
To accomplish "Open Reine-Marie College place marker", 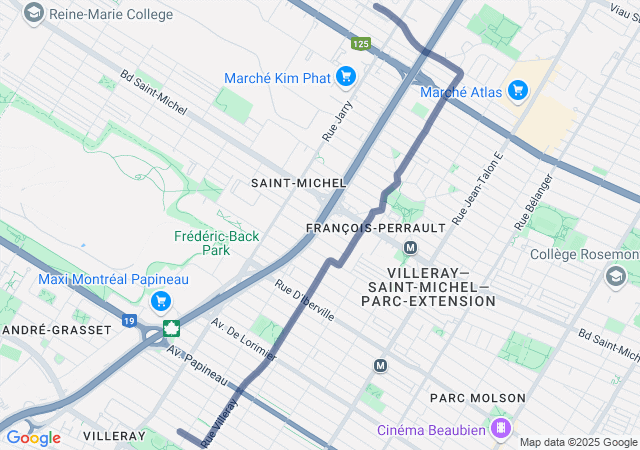I will click(x=34, y=13).
